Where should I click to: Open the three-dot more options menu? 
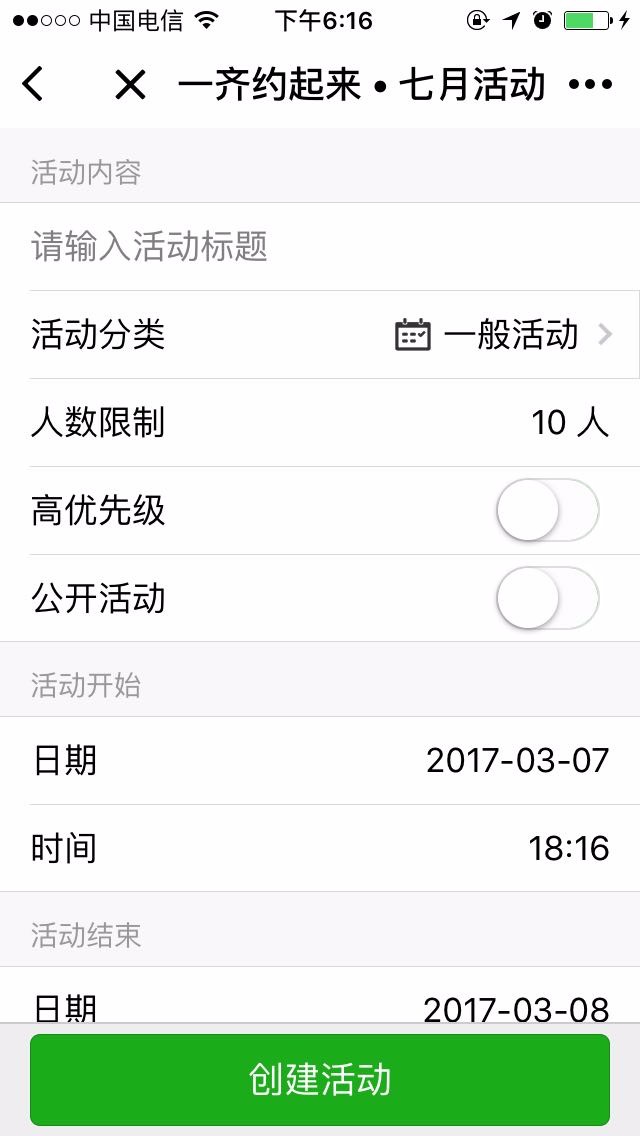coord(590,84)
